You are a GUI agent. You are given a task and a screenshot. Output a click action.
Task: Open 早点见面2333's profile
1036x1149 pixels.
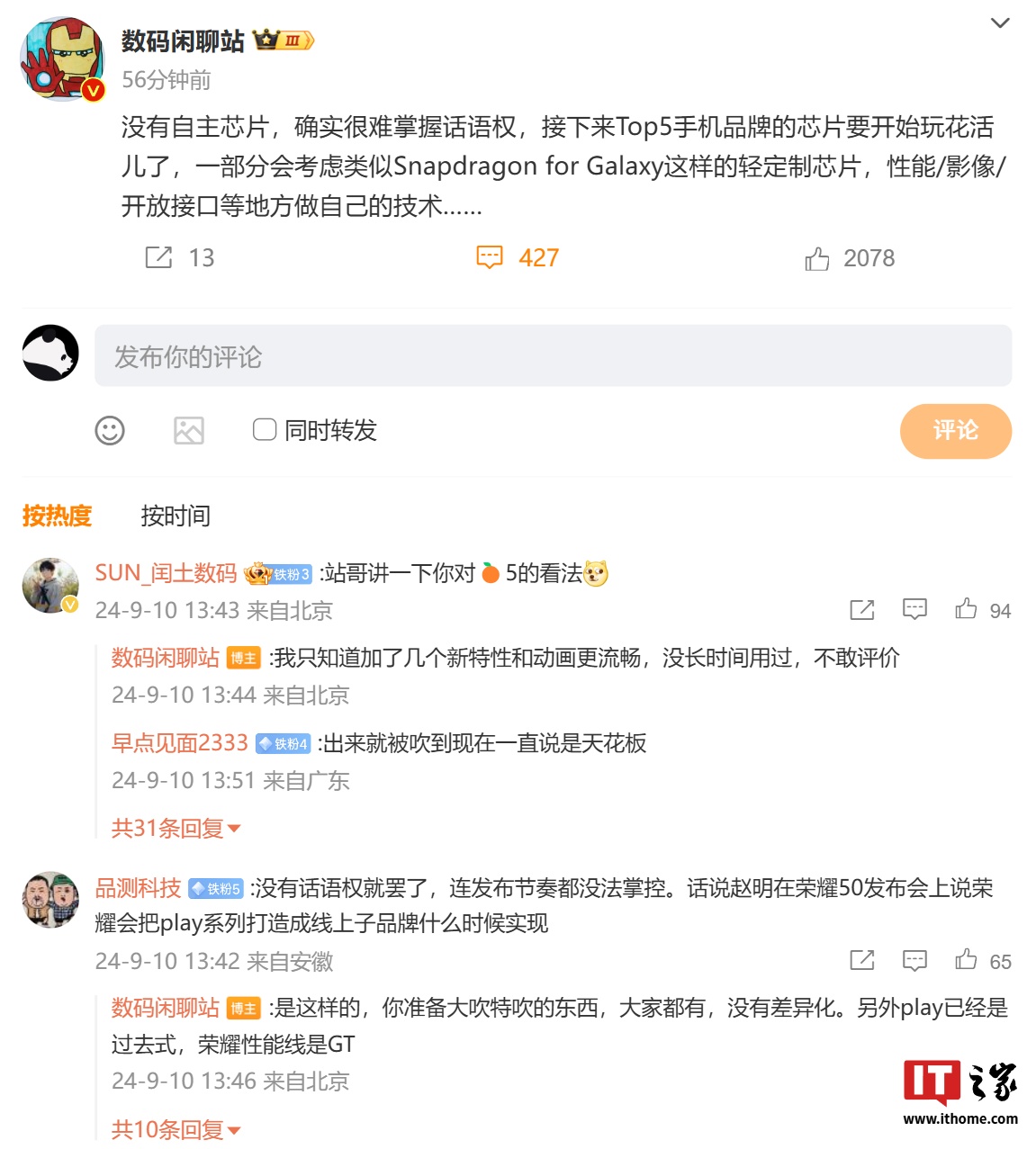(179, 743)
